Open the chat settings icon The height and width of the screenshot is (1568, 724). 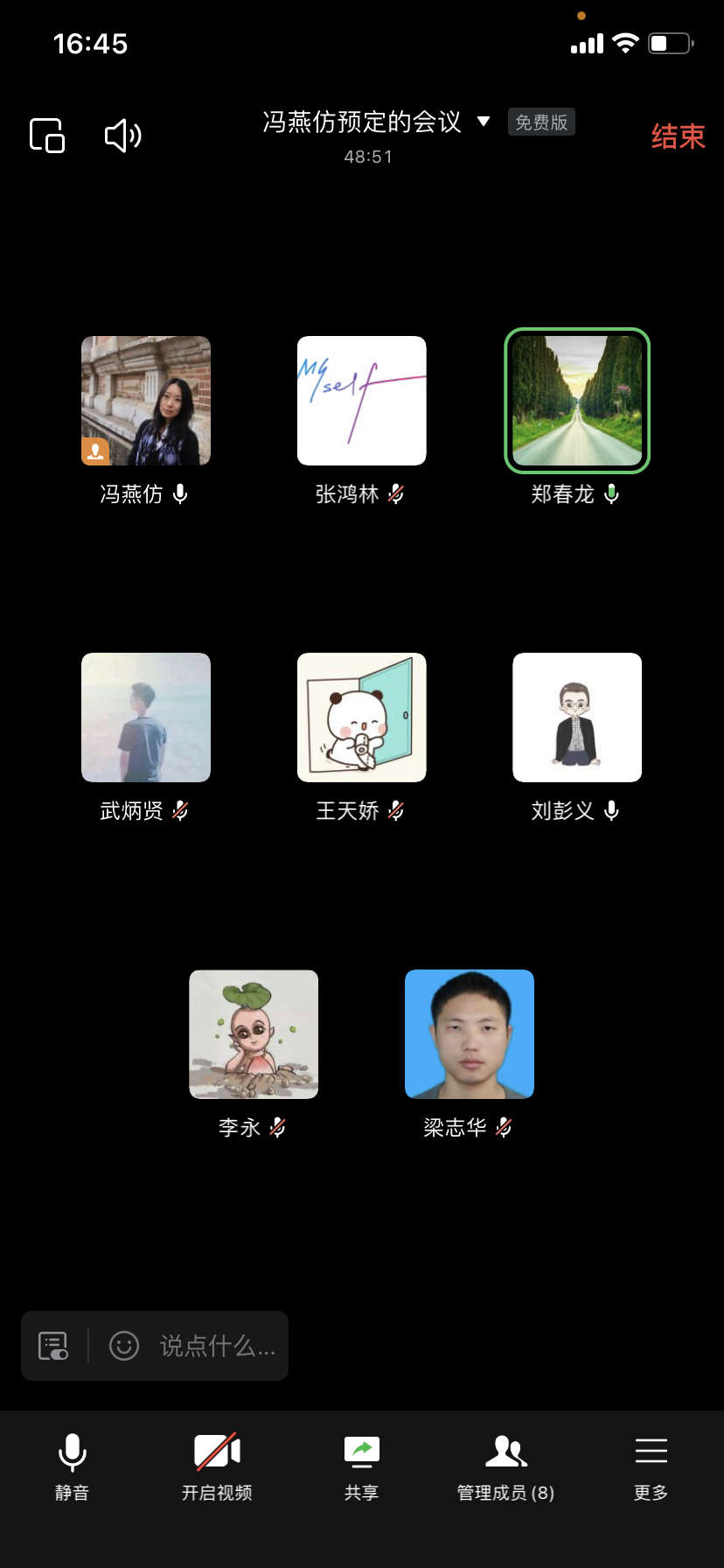(x=53, y=1346)
